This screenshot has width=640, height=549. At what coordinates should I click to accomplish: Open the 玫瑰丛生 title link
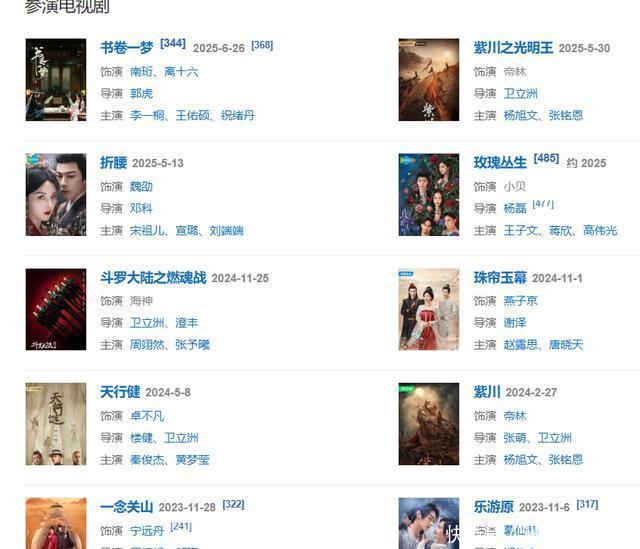point(500,162)
